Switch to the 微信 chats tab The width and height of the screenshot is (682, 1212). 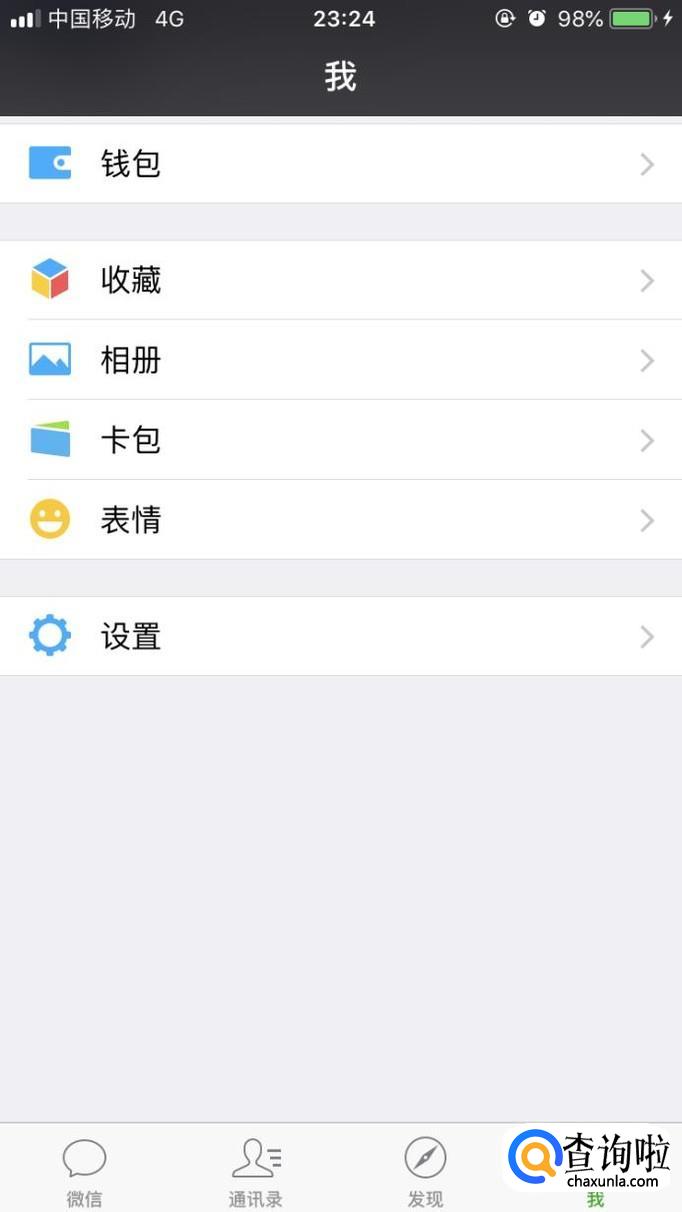[85, 1170]
